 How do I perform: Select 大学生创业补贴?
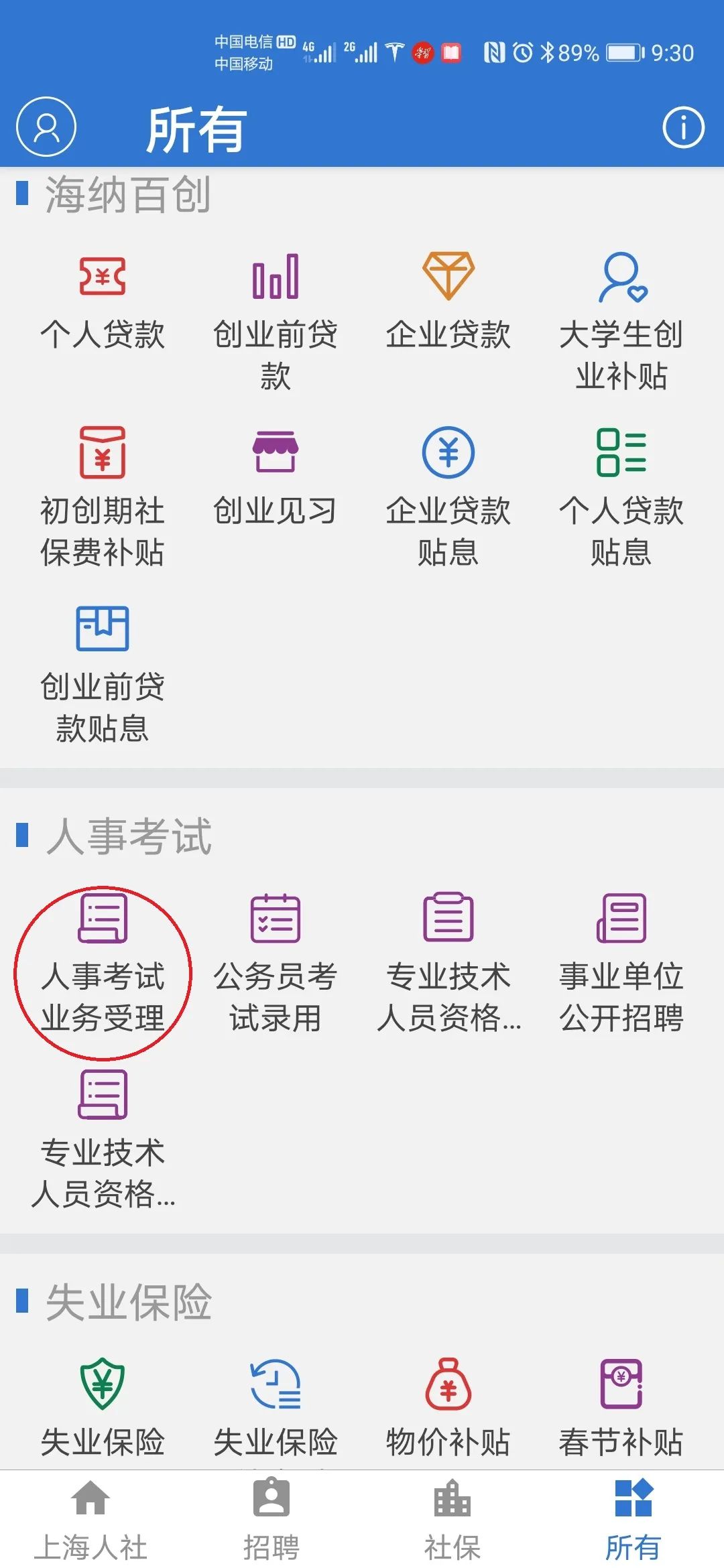621,323
